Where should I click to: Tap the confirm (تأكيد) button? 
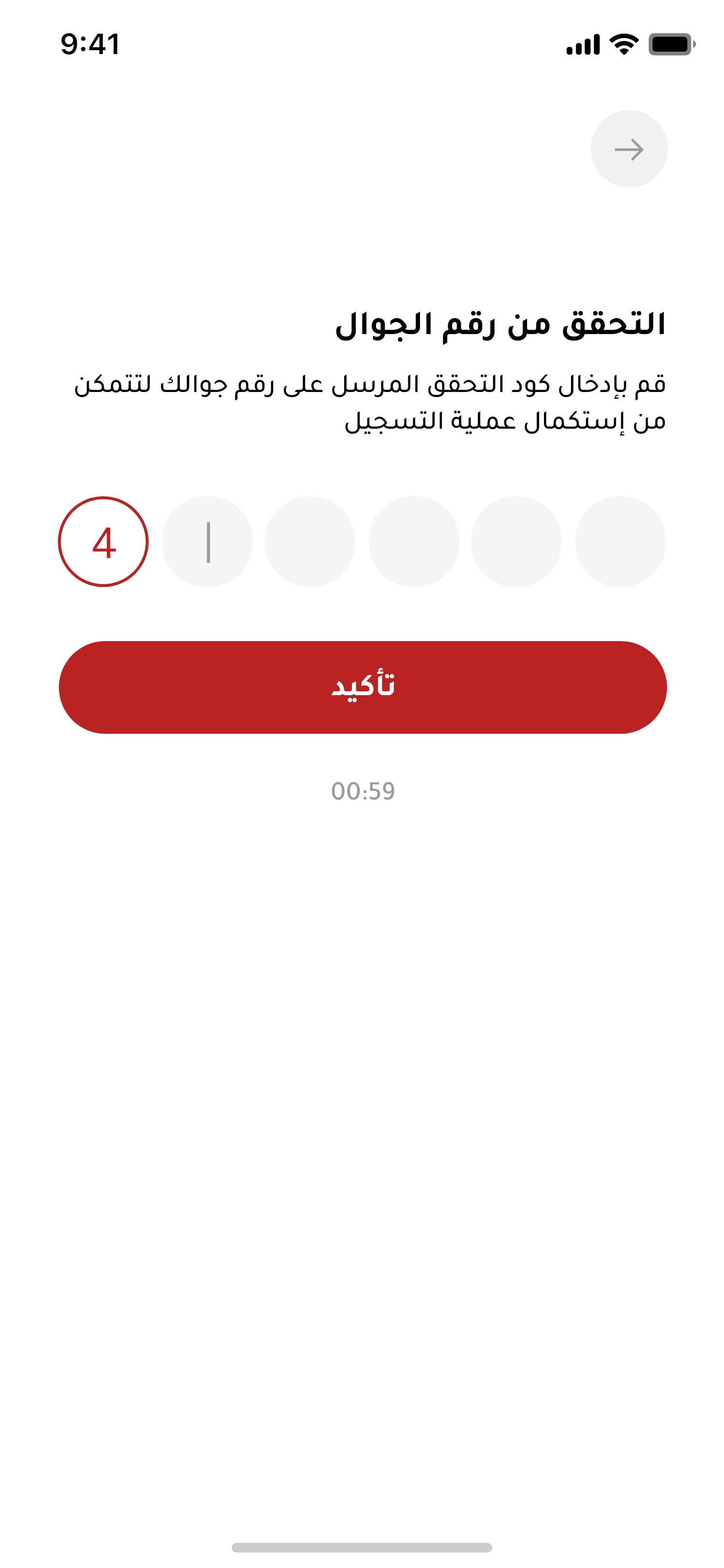[362, 686]
